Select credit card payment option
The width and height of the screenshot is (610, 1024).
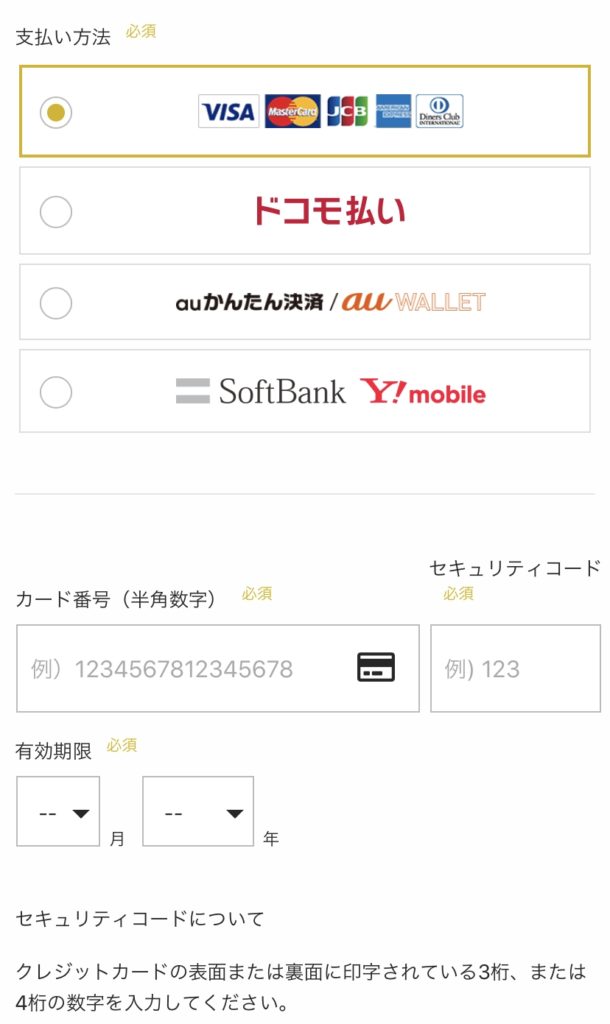(56, 112)
